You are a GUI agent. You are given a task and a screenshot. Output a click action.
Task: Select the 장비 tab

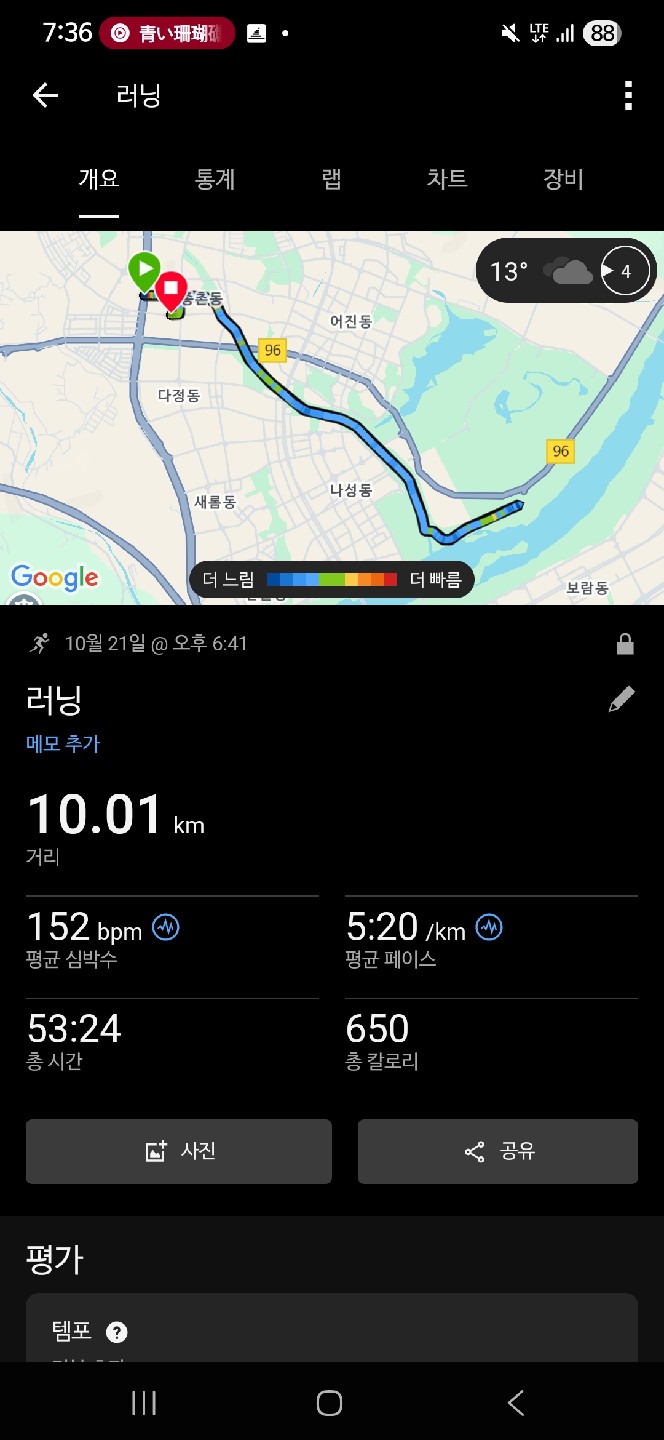(563, 180)
